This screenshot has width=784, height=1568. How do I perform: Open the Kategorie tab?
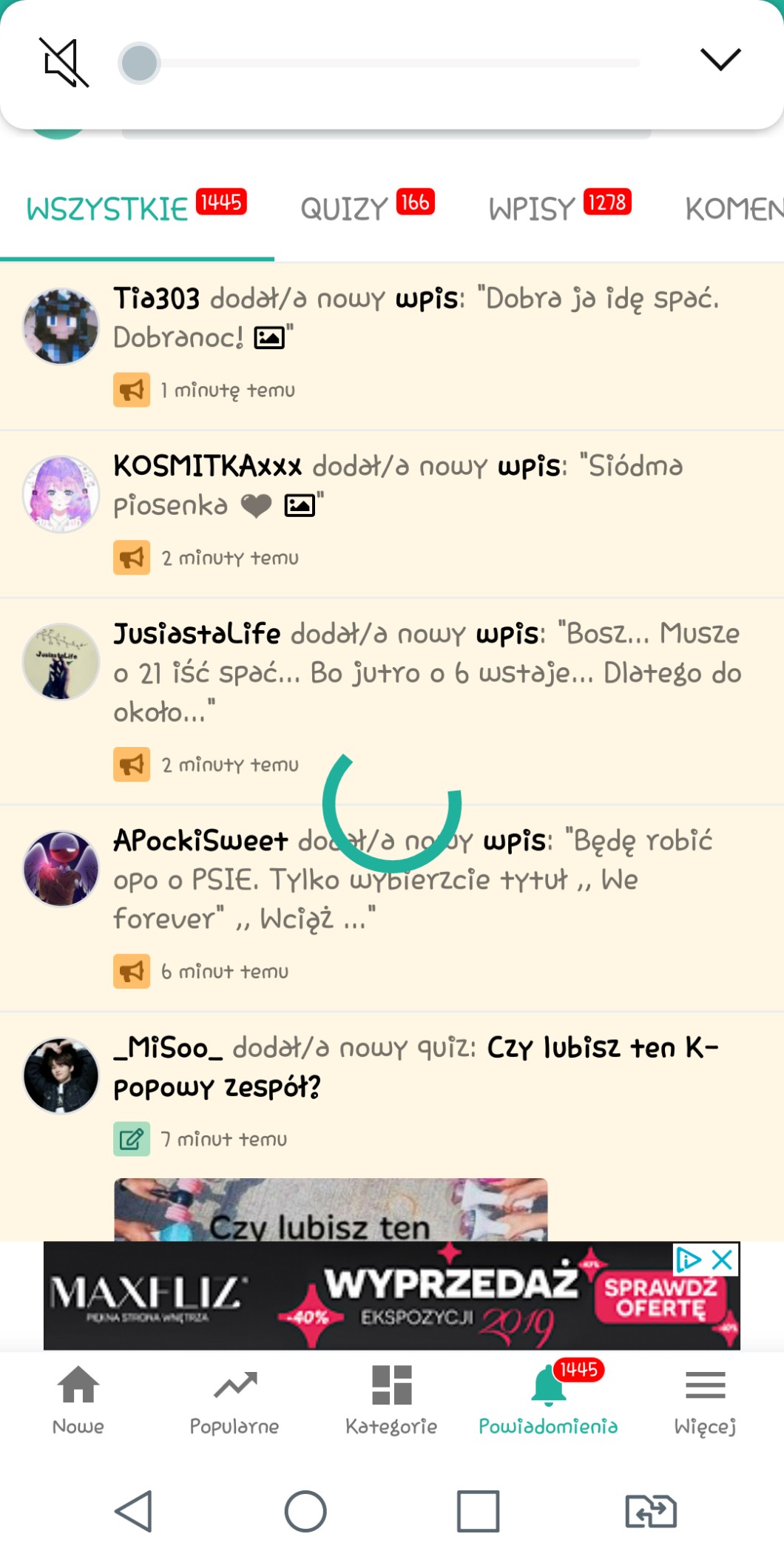tap(391, 1399)
